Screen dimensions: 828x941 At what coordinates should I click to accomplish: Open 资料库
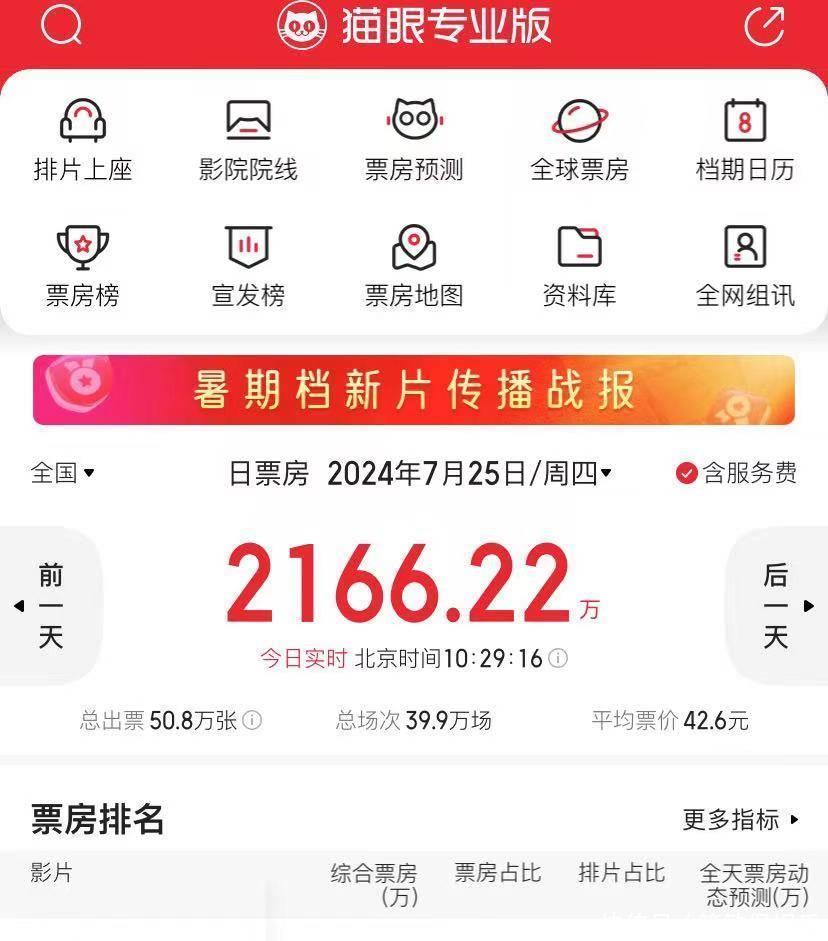pos(579,267)
